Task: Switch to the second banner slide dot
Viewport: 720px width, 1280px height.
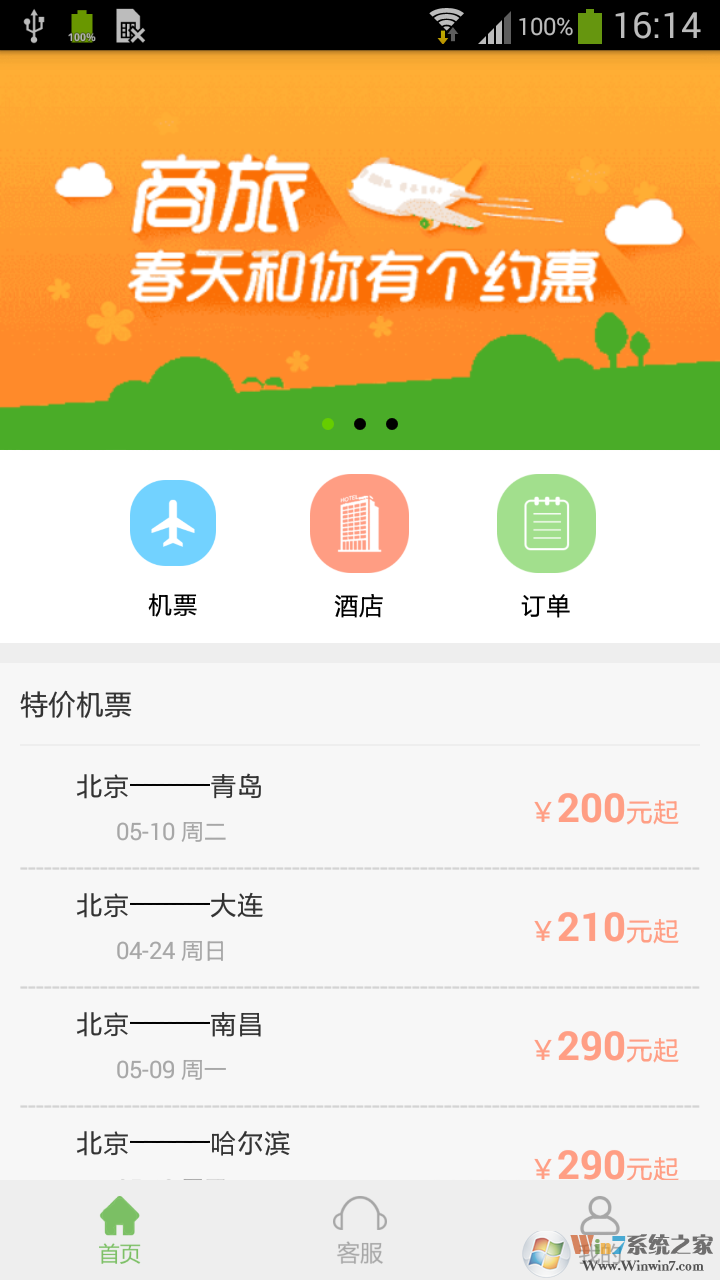Action: (359, 424)
